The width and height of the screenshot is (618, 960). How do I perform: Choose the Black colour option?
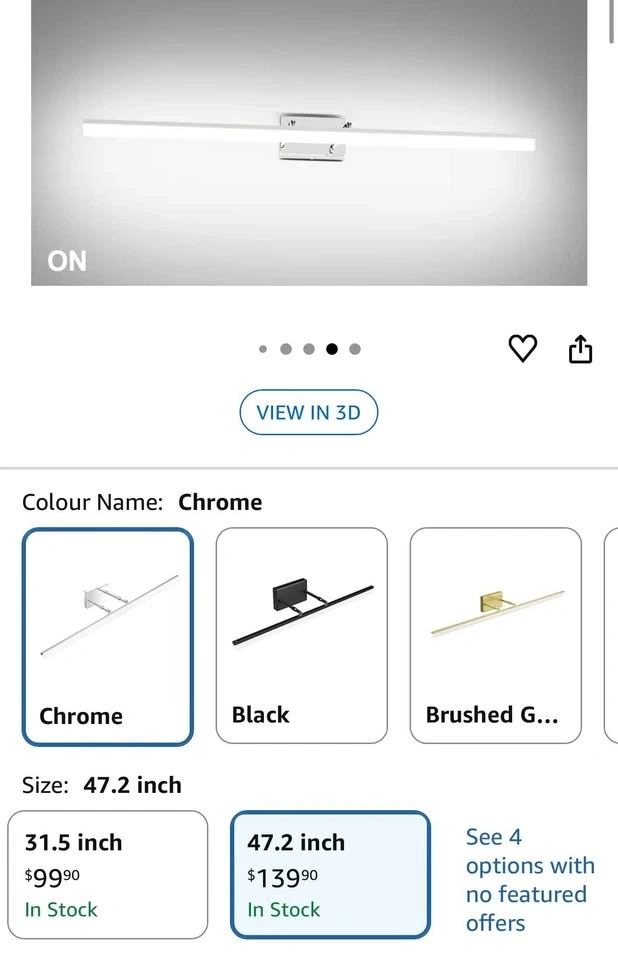pos(301,636)
